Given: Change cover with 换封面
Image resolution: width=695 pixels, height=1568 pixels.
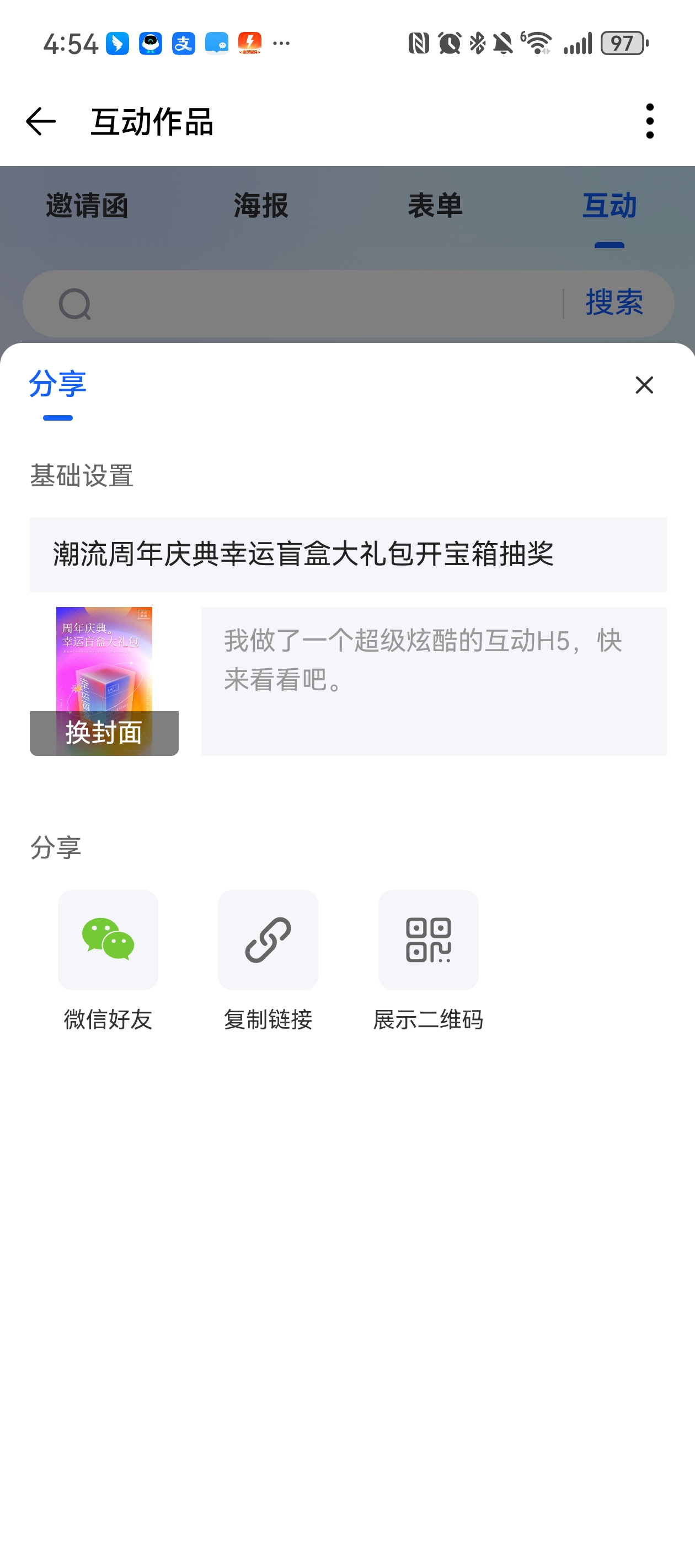Looking at the screenshot, I should tap(104, 732).
